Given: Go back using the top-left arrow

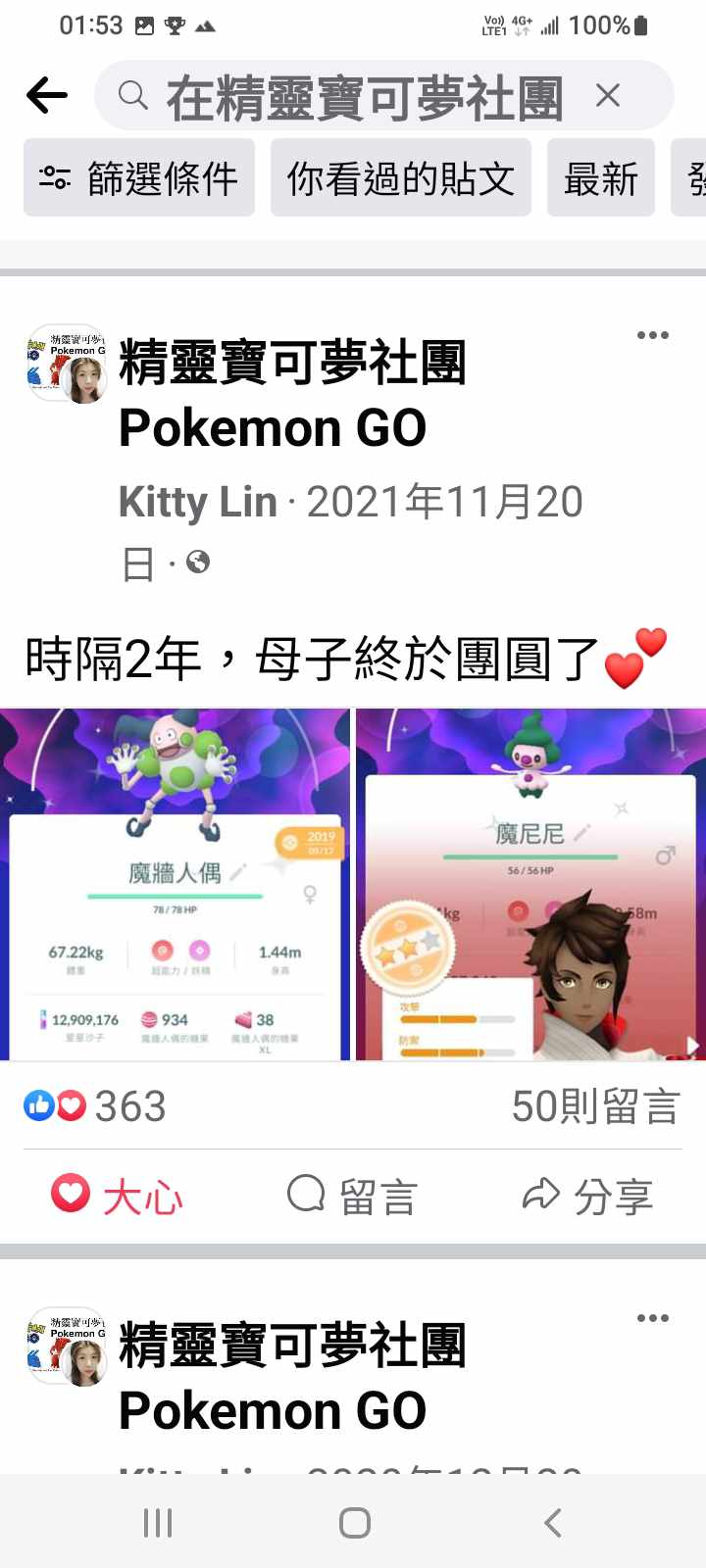Looking at the screenshot, I should (46, 95).
